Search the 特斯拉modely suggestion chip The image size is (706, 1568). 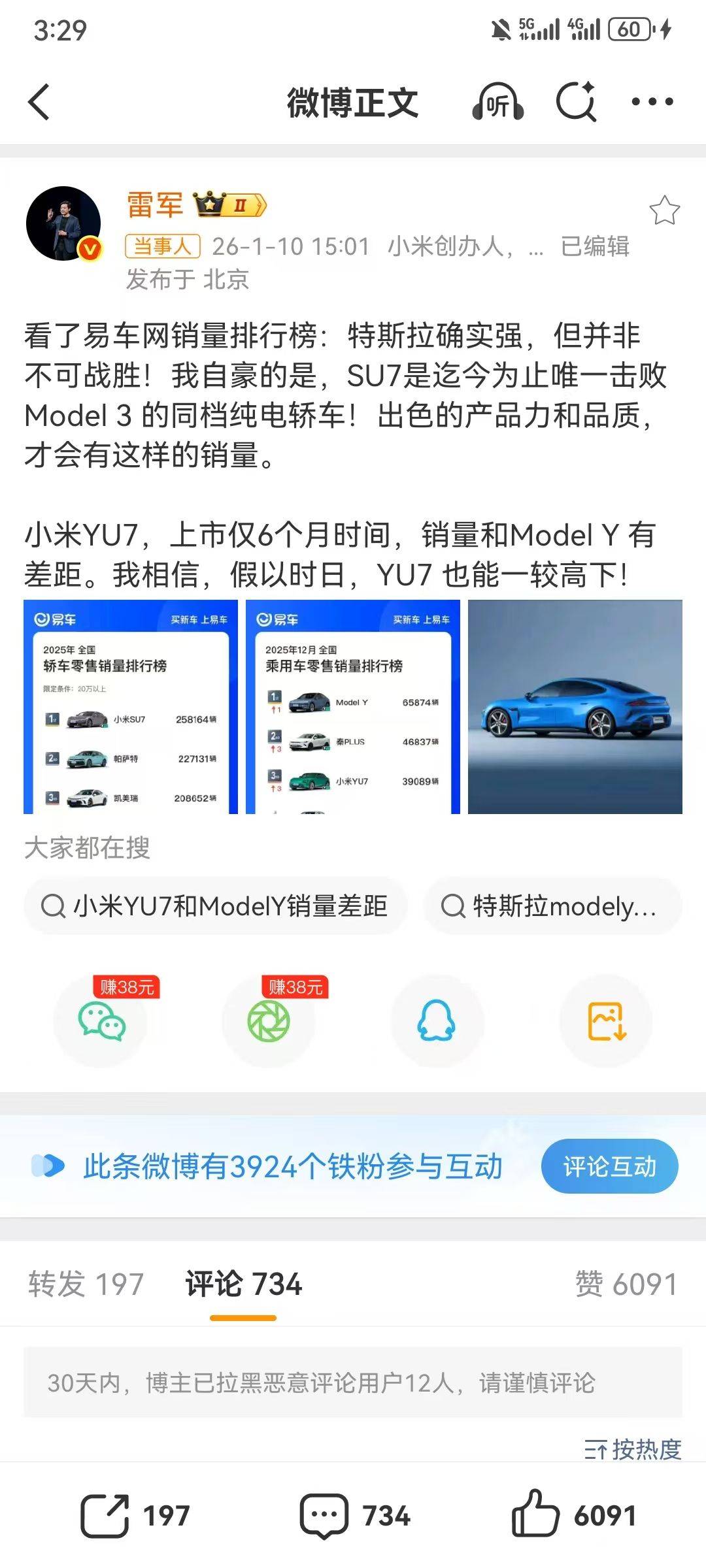pyautogui.click(x=552, y=906)
